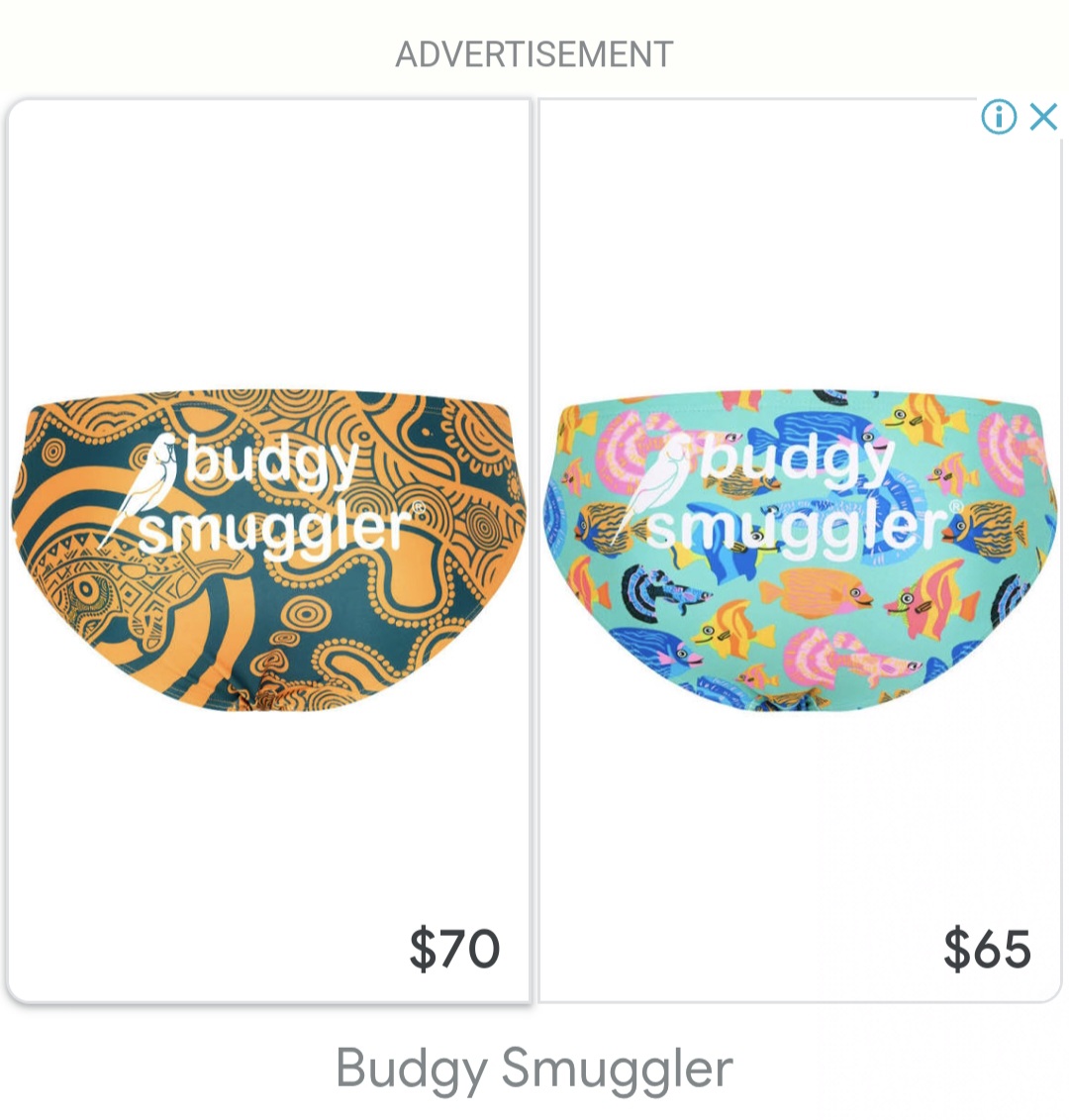Open the $70 orange patterned swimwear card
1069x1120 pixels.
[x=269, y=551]
